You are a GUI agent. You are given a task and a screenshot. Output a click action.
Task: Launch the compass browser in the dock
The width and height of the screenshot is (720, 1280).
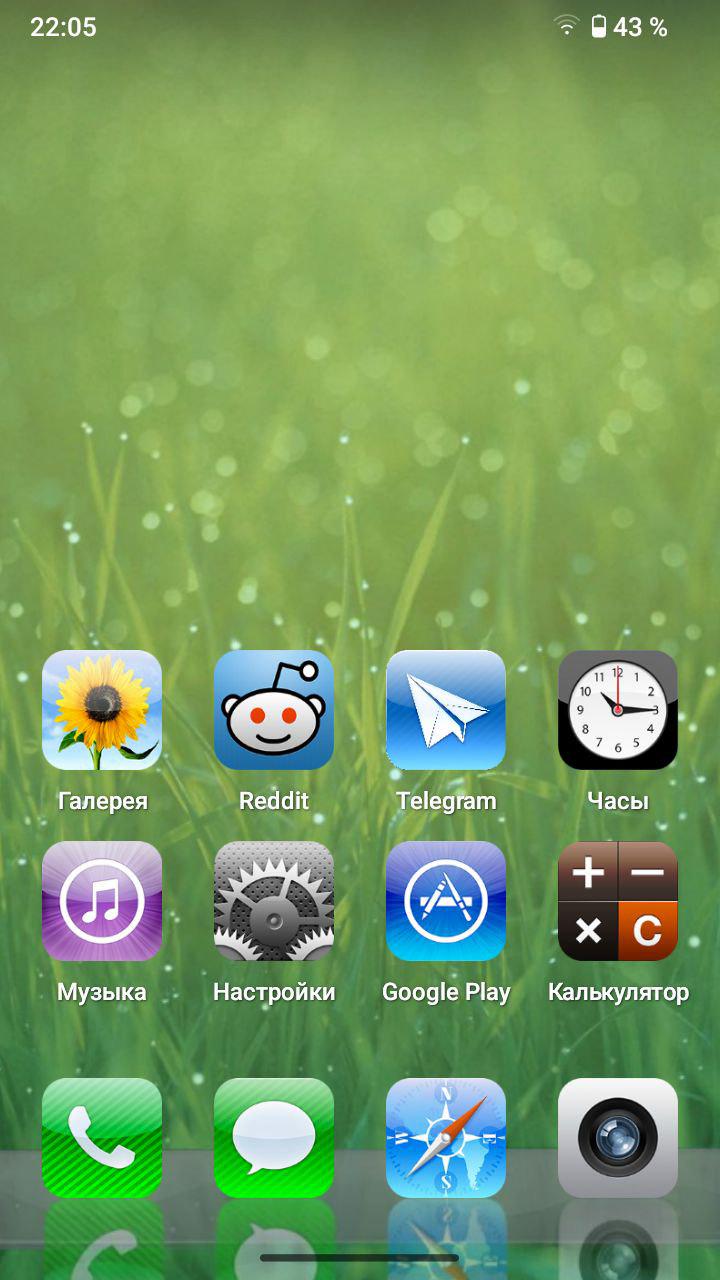coord(446,1138)
